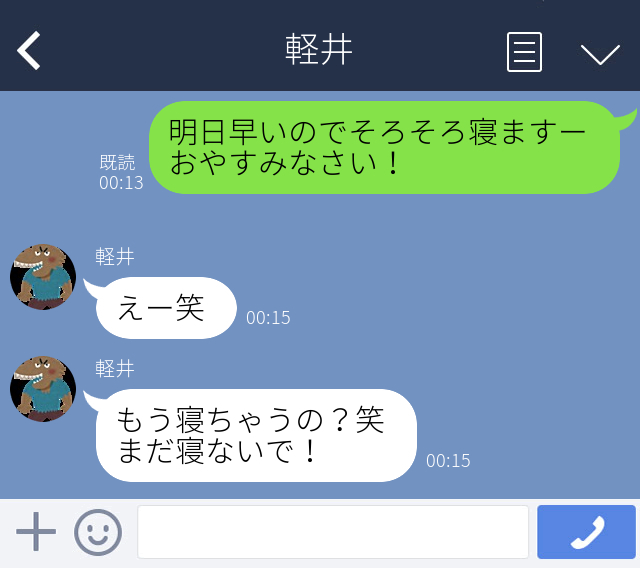The height and width of the screenshot is (568, 640).
Task: Open the notes icon in header
Action: [x=524, y=51]
